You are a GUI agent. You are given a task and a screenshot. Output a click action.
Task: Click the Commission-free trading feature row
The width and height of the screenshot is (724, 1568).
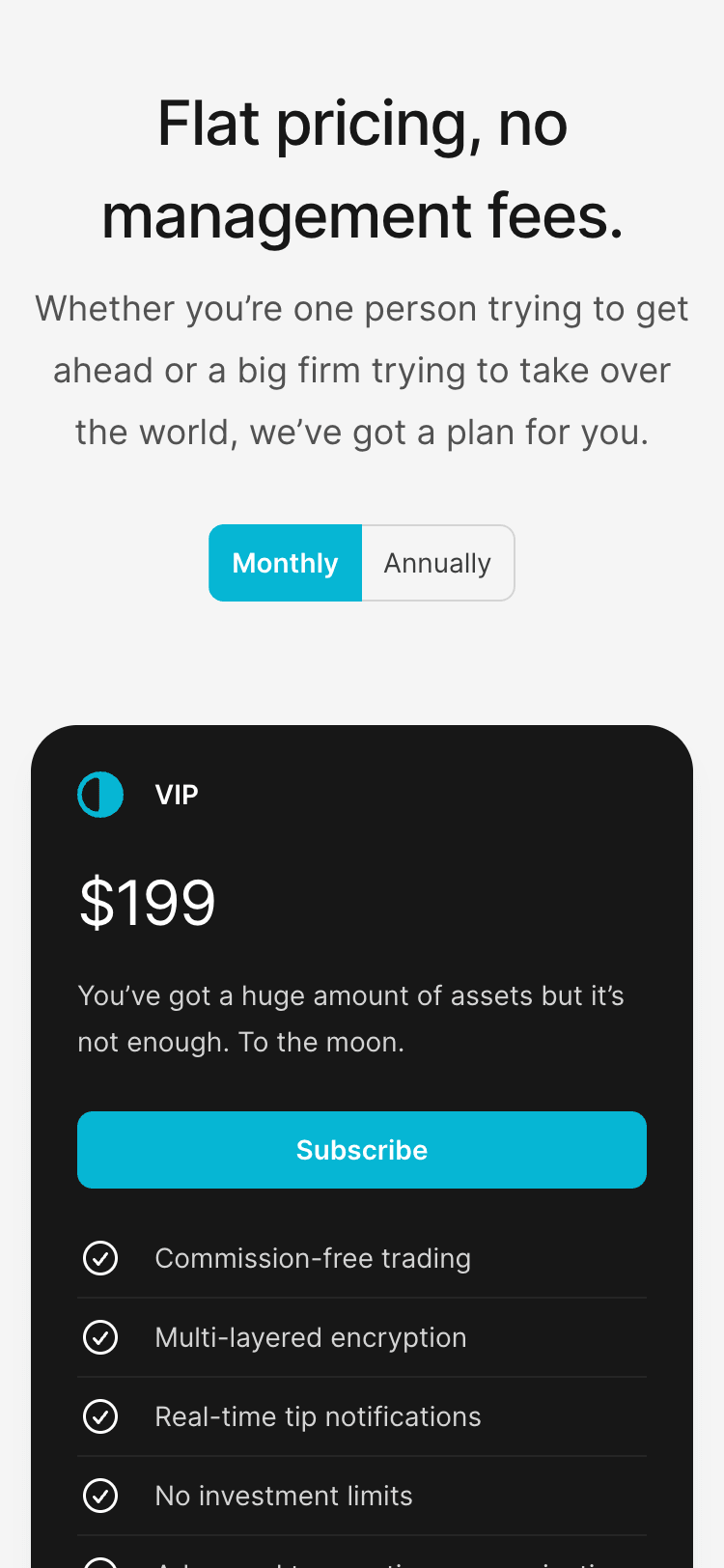tap(313, 1258)
